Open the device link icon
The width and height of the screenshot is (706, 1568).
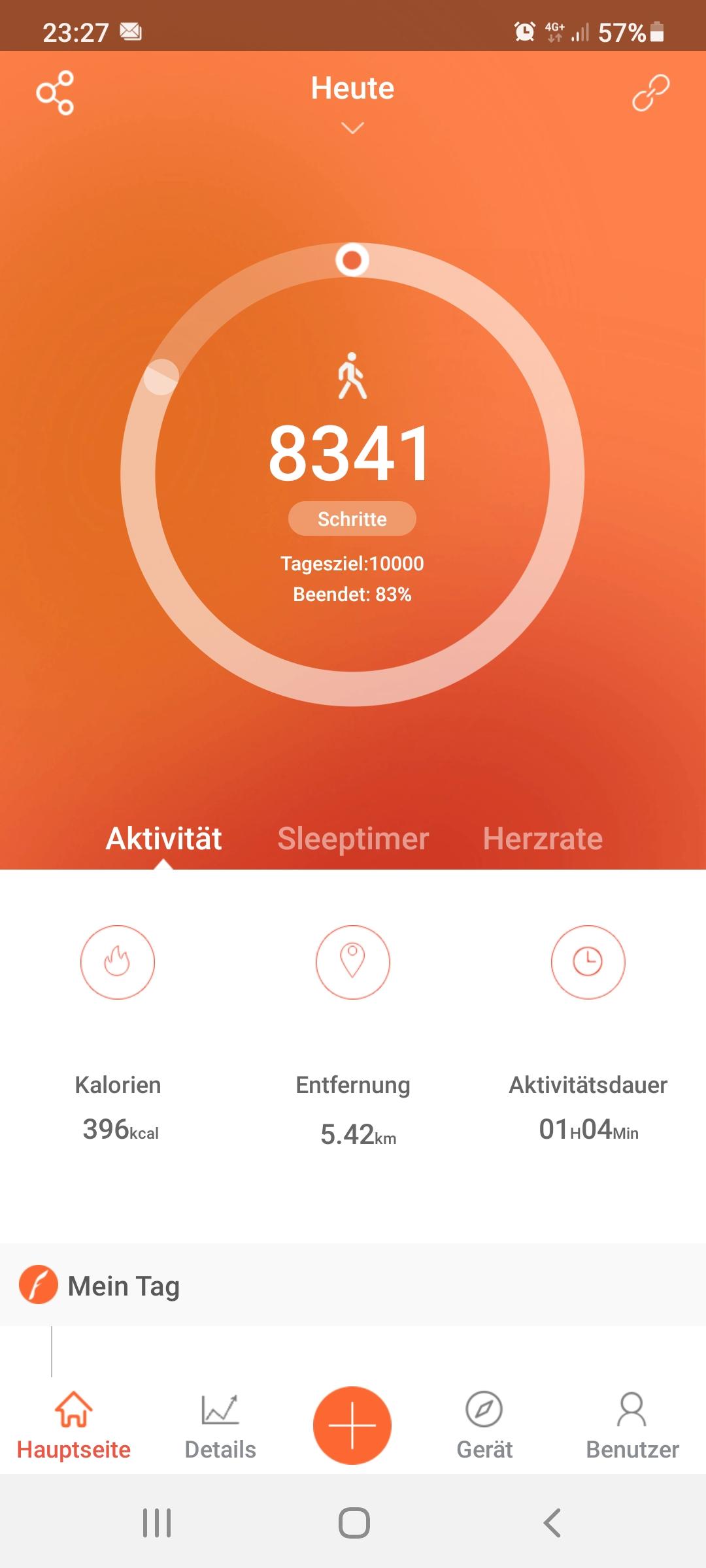click(x=650, y=93)
